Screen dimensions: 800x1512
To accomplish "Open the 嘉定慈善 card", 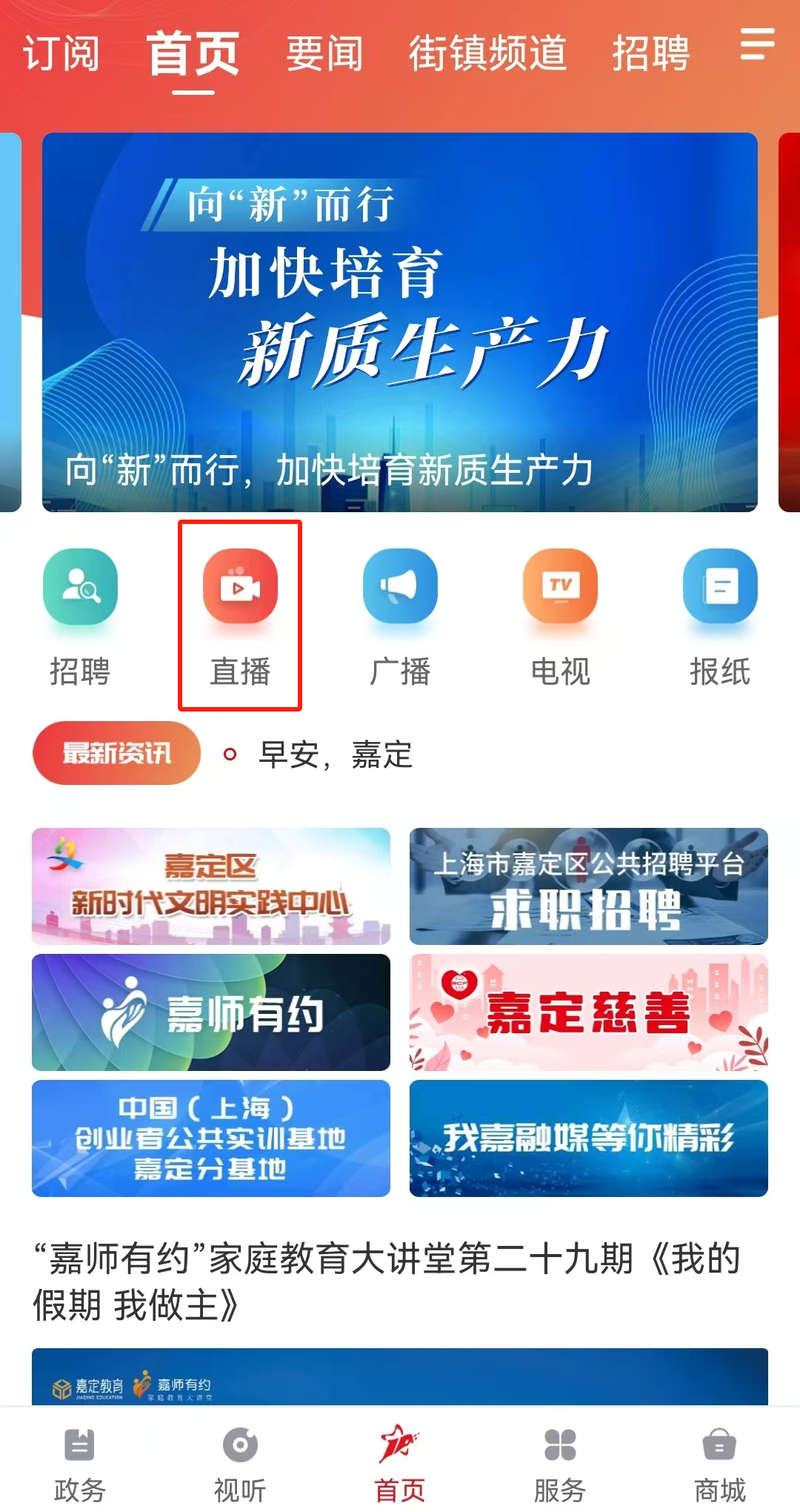I will click(588, 1012).
